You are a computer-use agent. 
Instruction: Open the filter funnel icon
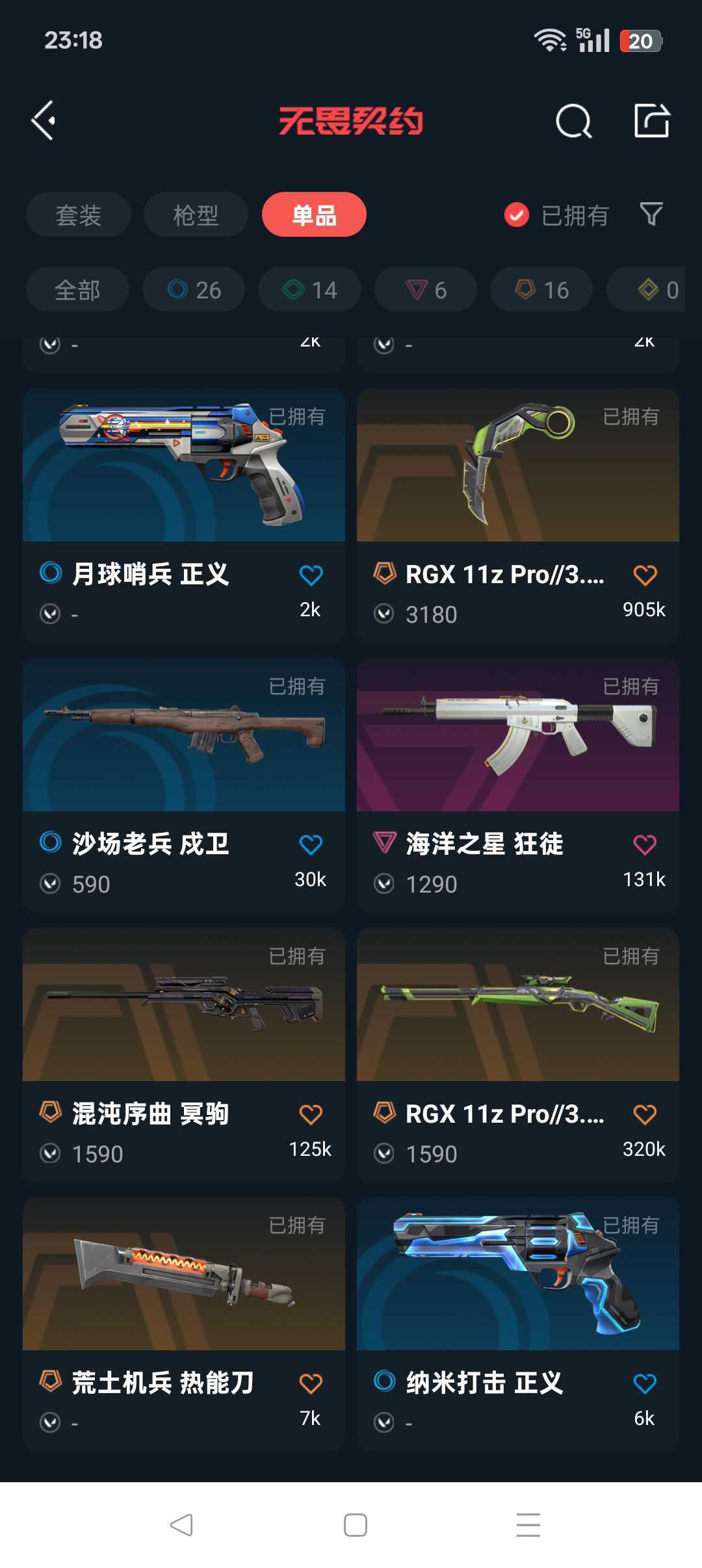click(651, 214)
